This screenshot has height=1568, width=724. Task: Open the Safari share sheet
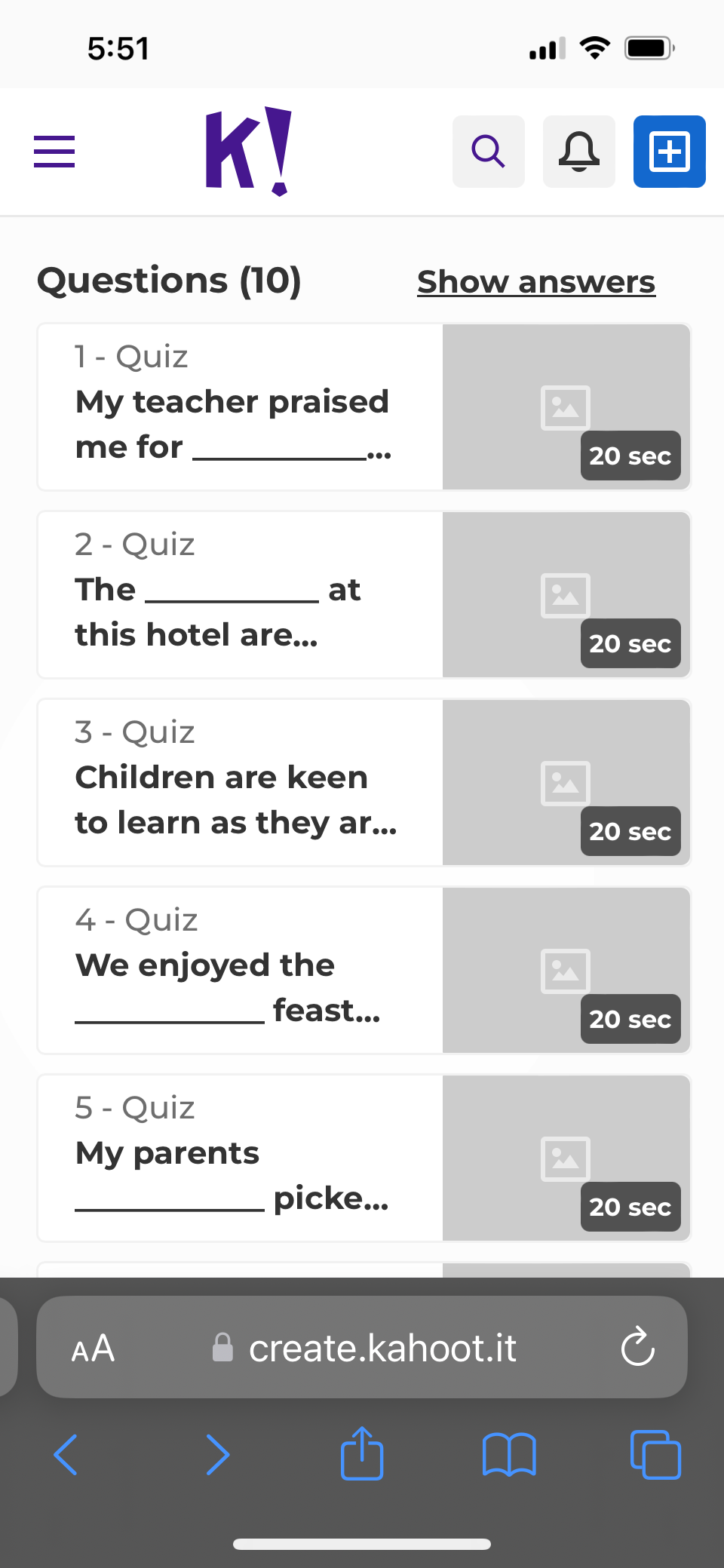[x=362, y=1453]
